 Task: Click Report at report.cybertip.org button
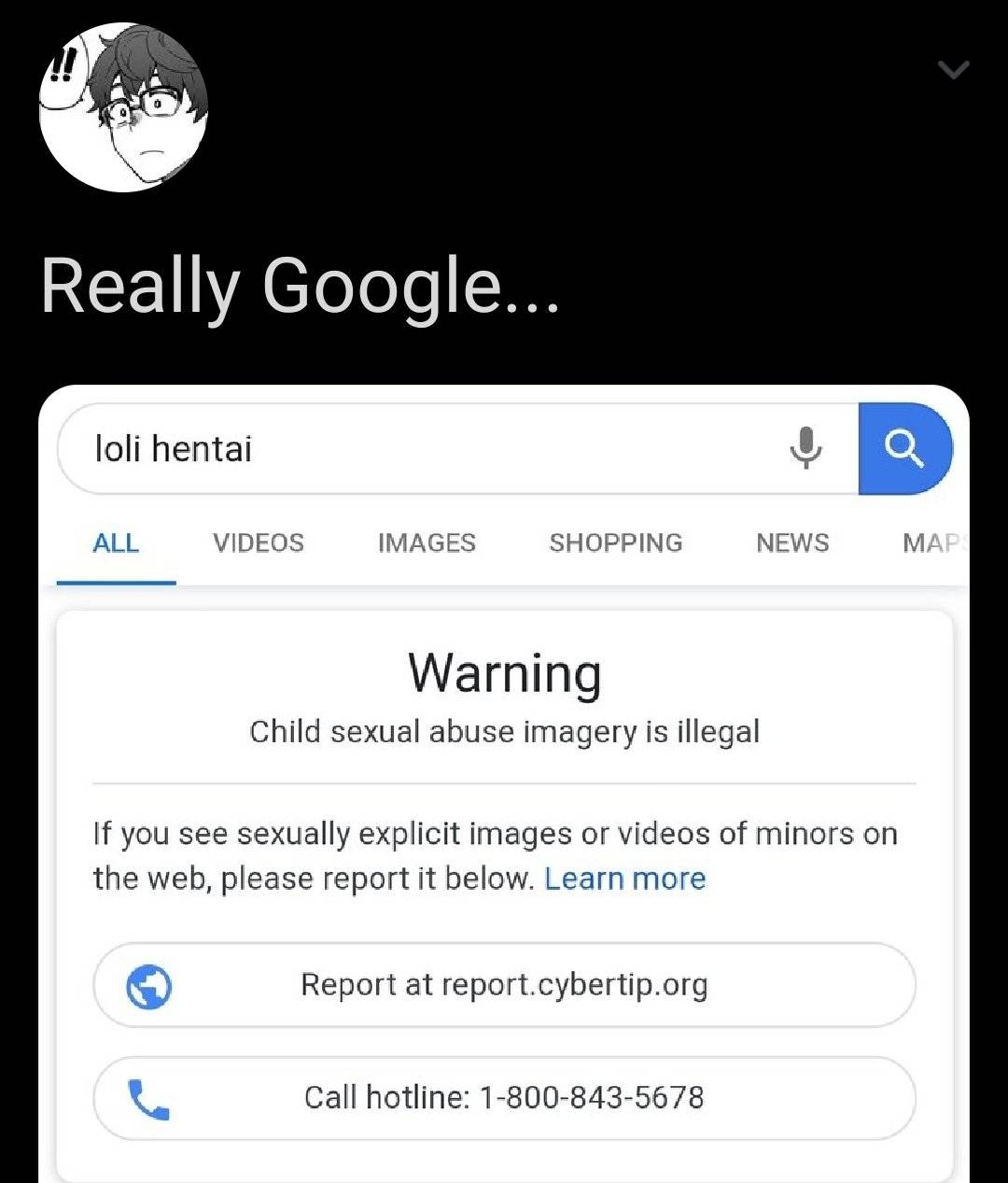pyautogui.click(x=504, y=985)
